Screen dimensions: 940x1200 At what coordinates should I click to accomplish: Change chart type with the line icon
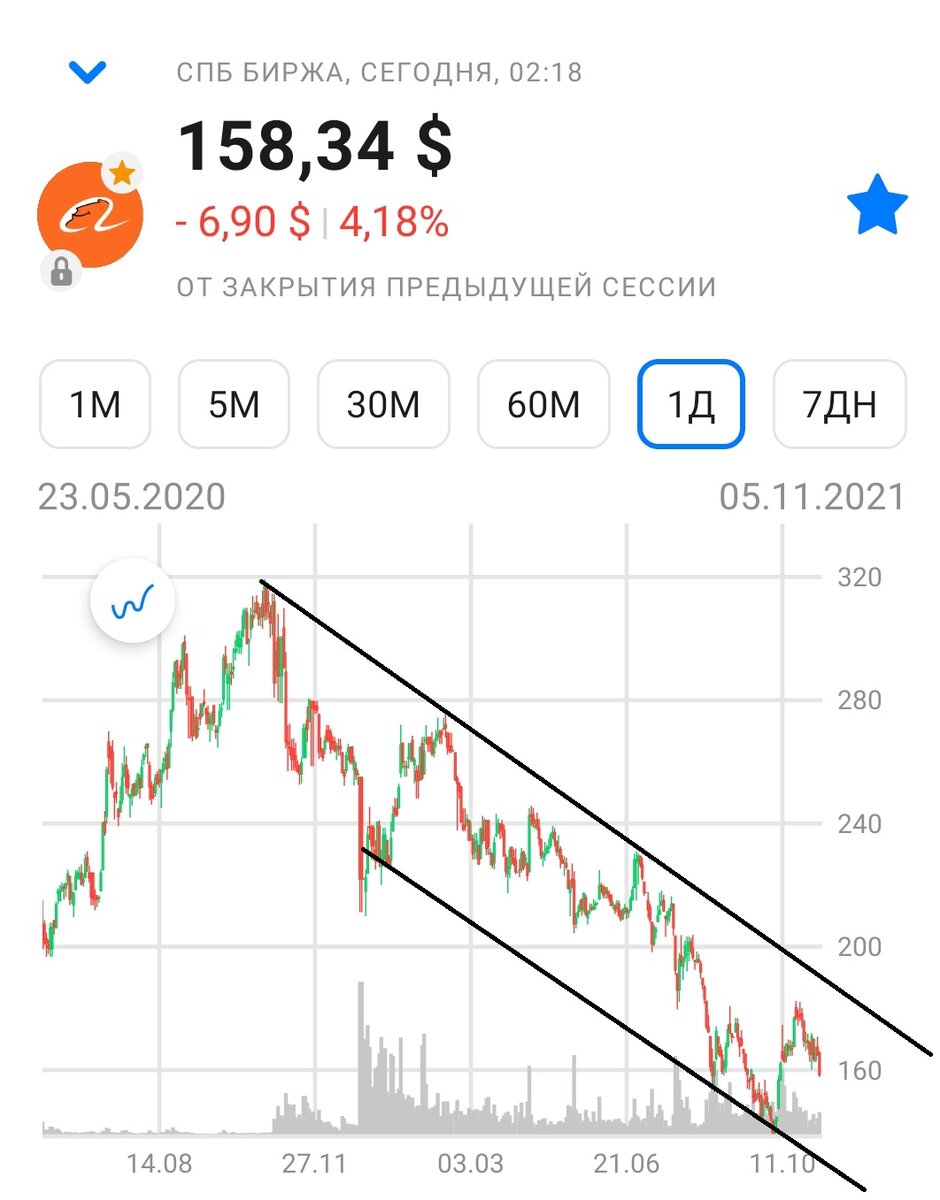[x=133, y=603]
